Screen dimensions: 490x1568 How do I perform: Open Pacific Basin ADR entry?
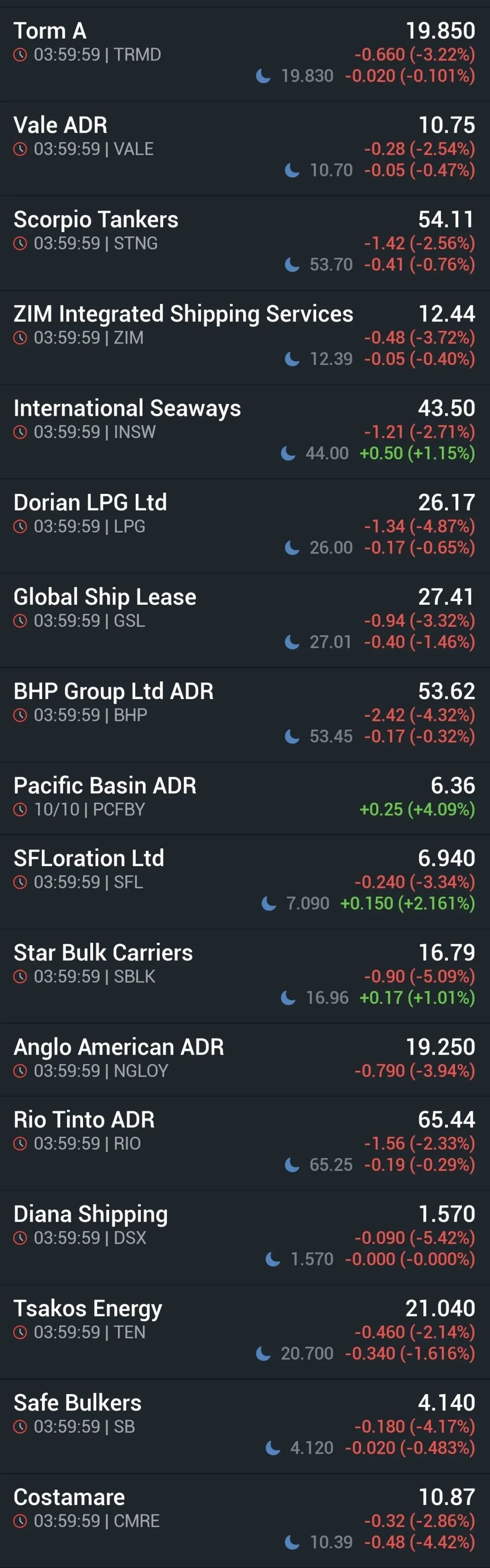click(x=245, y=797)
